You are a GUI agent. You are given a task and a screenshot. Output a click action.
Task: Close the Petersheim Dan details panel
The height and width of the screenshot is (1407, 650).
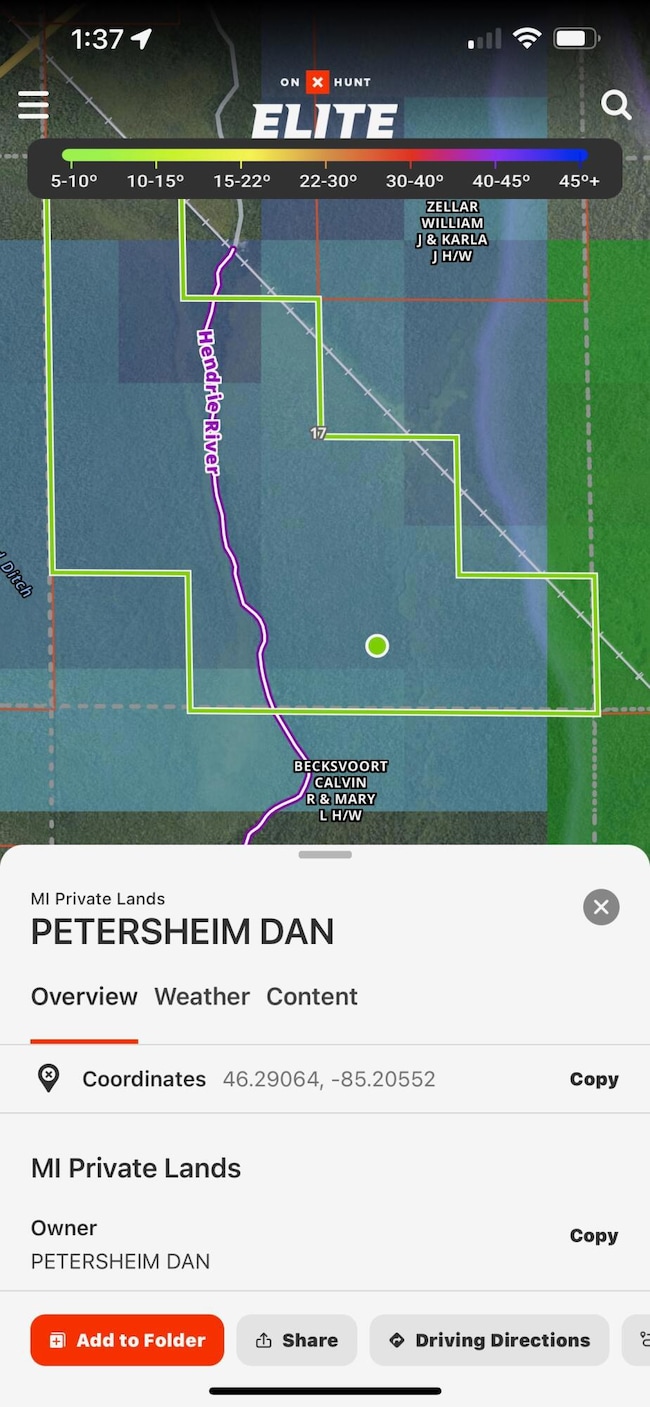pos(601,907)
